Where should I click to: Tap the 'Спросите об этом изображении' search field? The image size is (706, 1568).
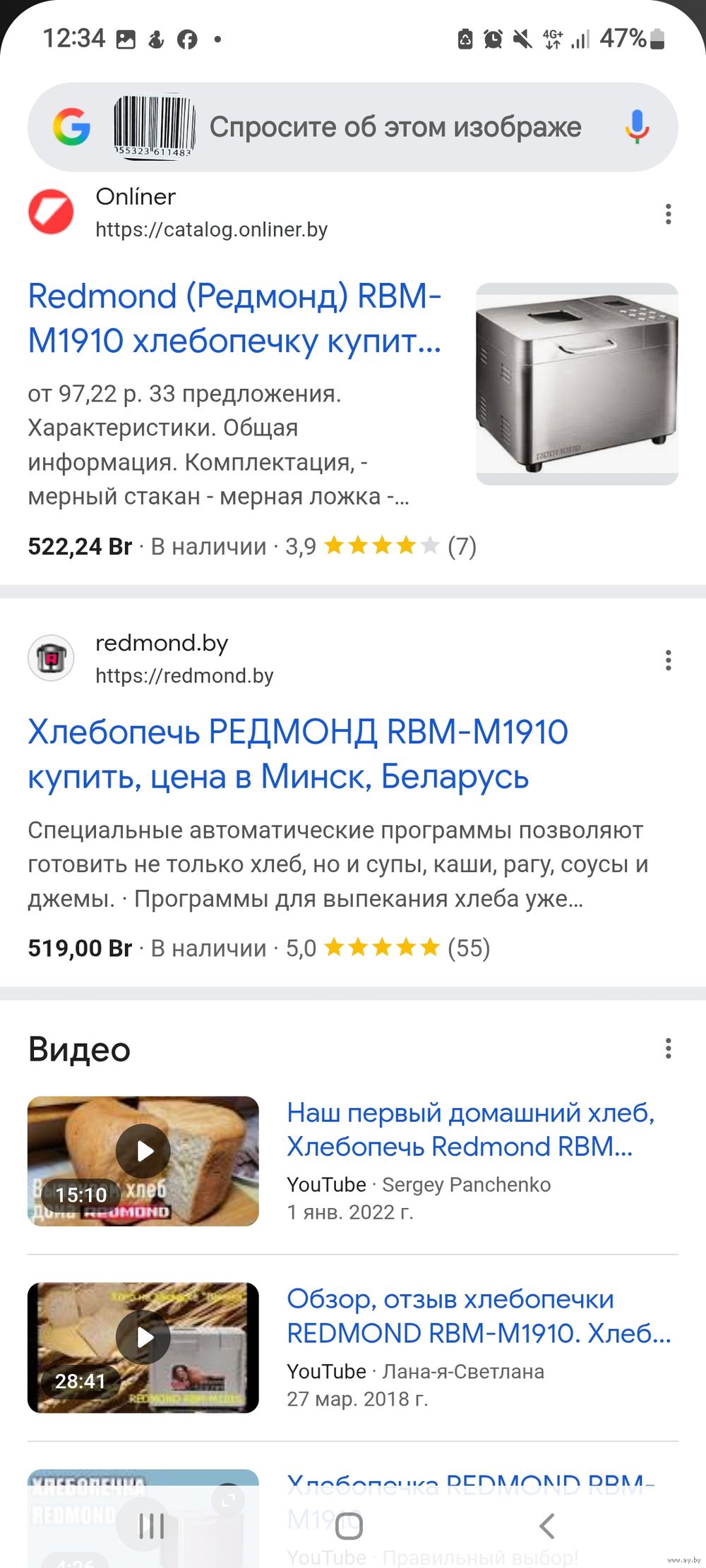point(395,127)
